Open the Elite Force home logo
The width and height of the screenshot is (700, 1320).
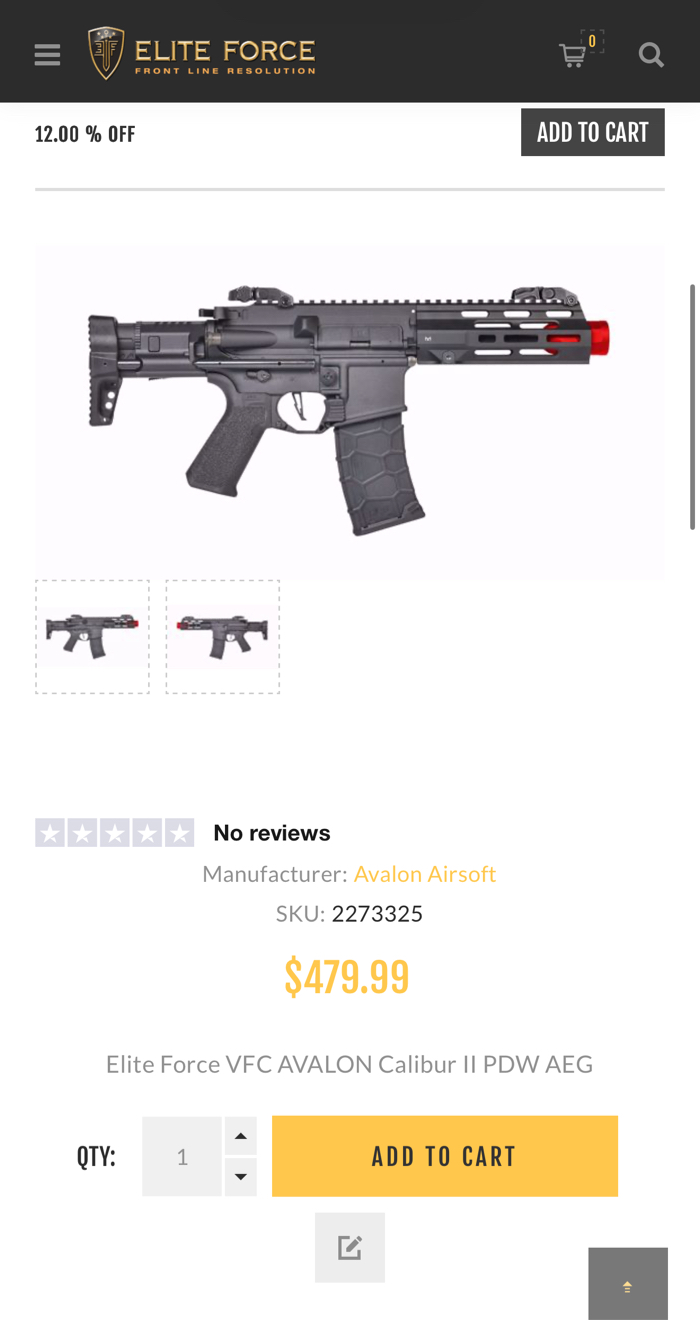pos(202,53)
